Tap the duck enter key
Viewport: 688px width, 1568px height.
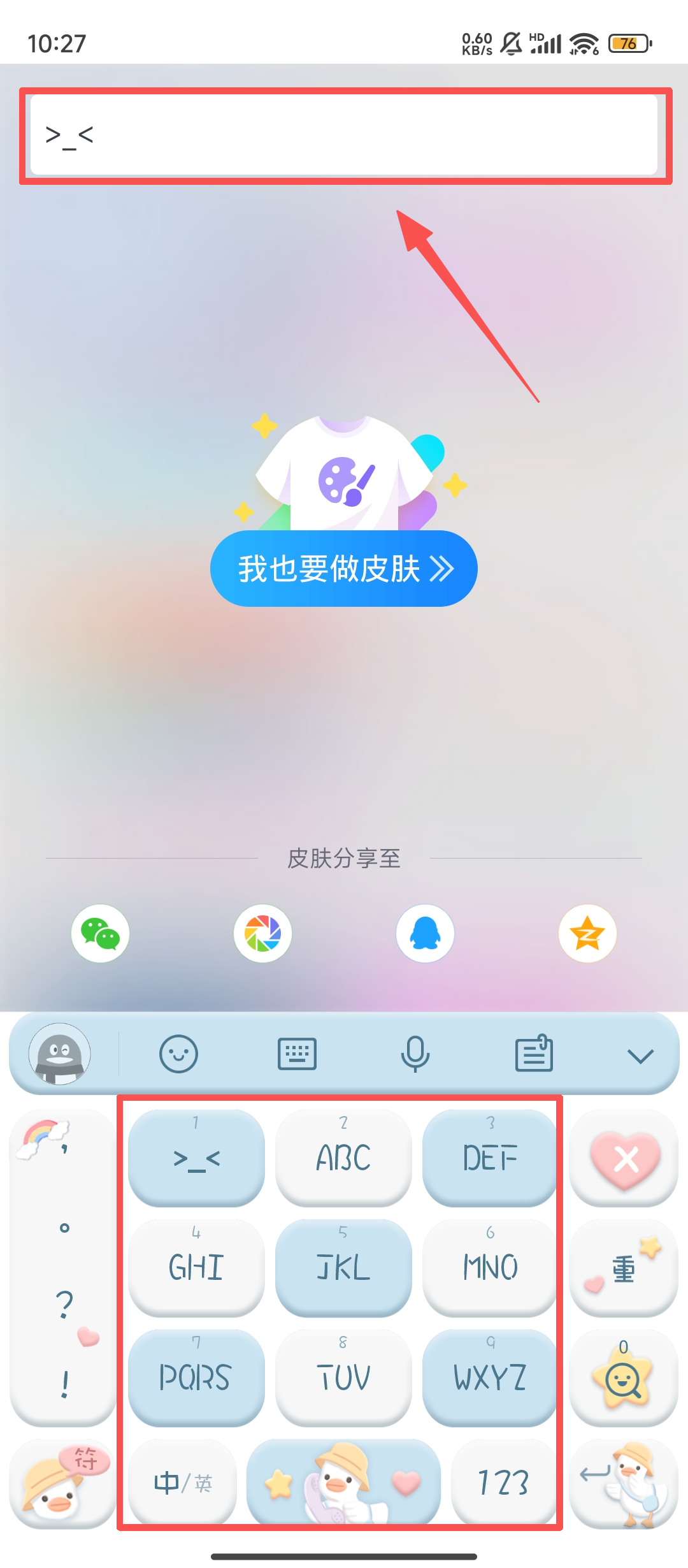(624, 1483)
